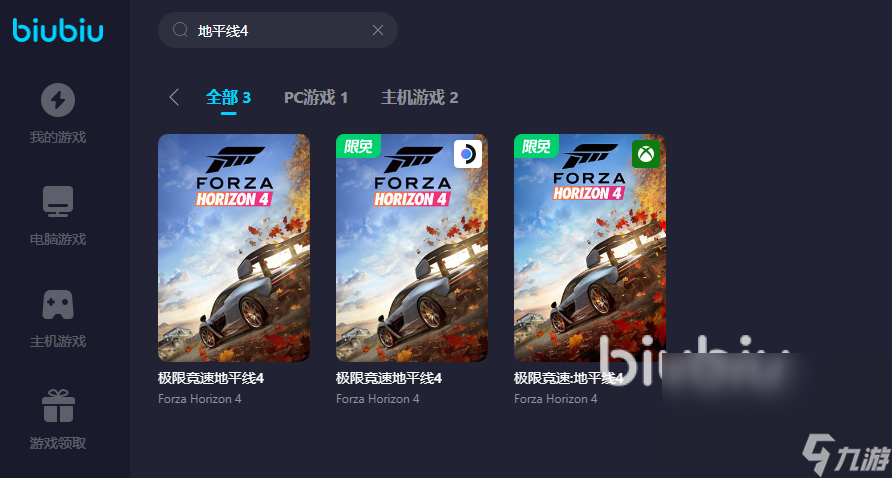Switch to the 主机游戏 2 tab
The width and height of the screenshot is (892, 478).
point(419,97)
